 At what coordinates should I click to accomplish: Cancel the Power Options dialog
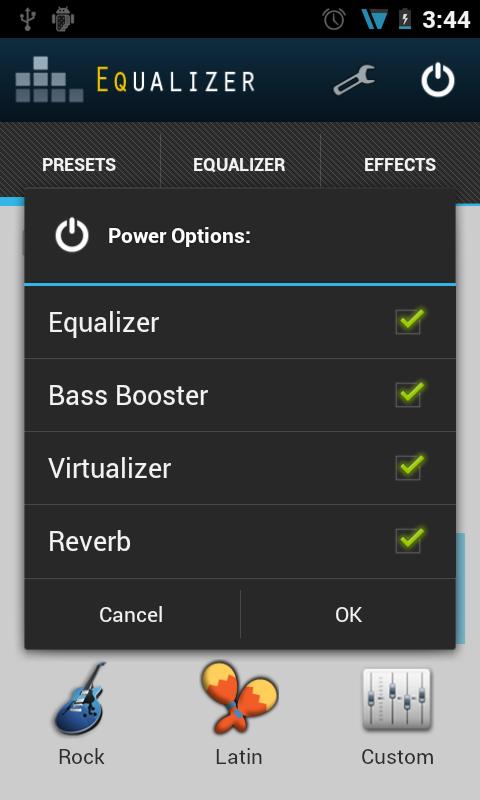[132, 614]
